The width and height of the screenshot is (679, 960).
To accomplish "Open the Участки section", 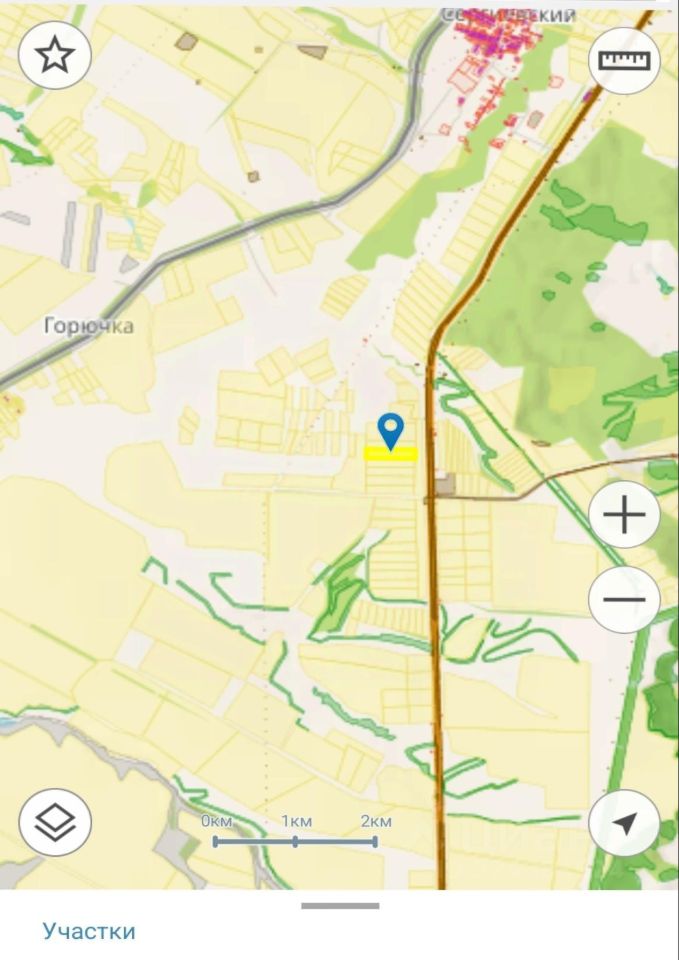I will [89, 931].
